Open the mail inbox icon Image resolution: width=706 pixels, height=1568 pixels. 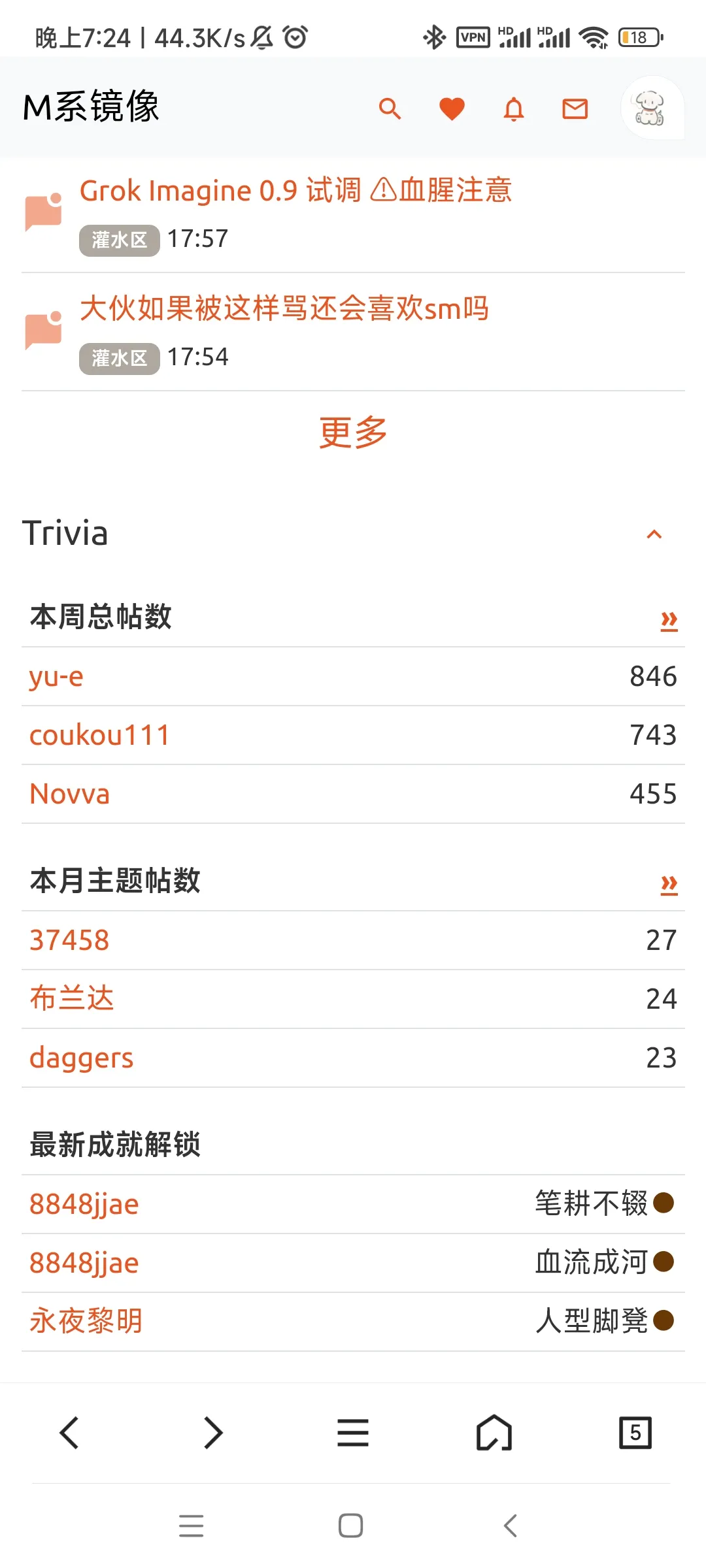(575, 108)
